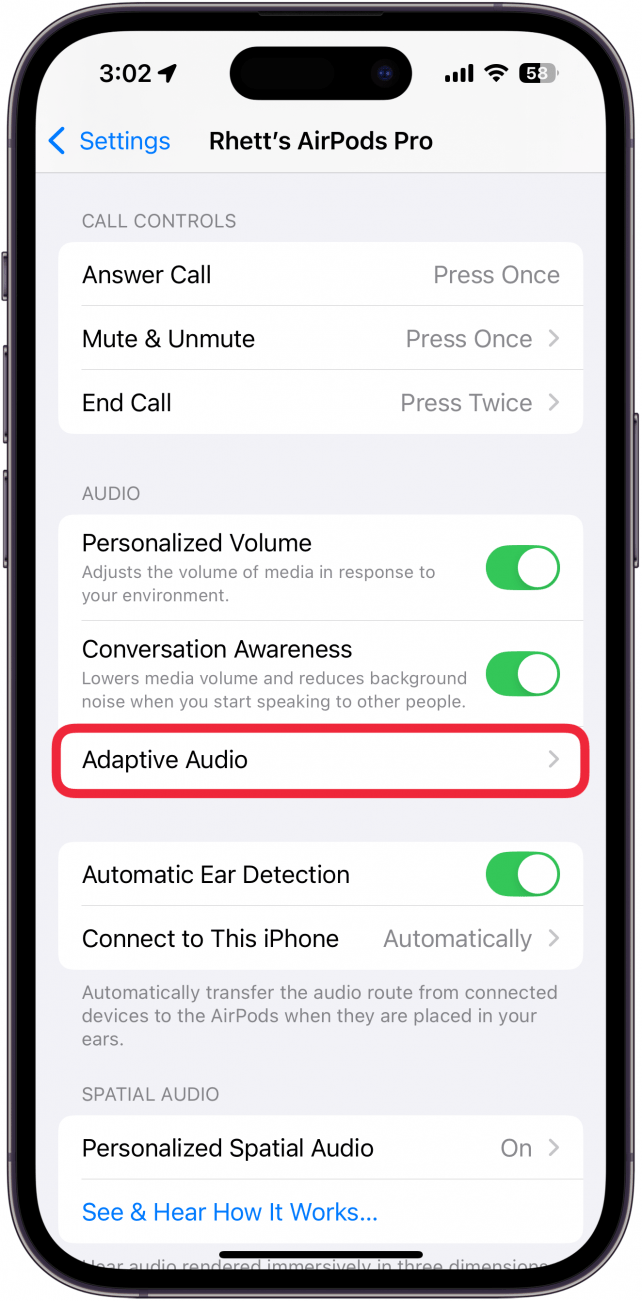The width and height of the screenshot is (642, 1301).
Task: Tap See & Hear How It Works link
Action: 230,1212
